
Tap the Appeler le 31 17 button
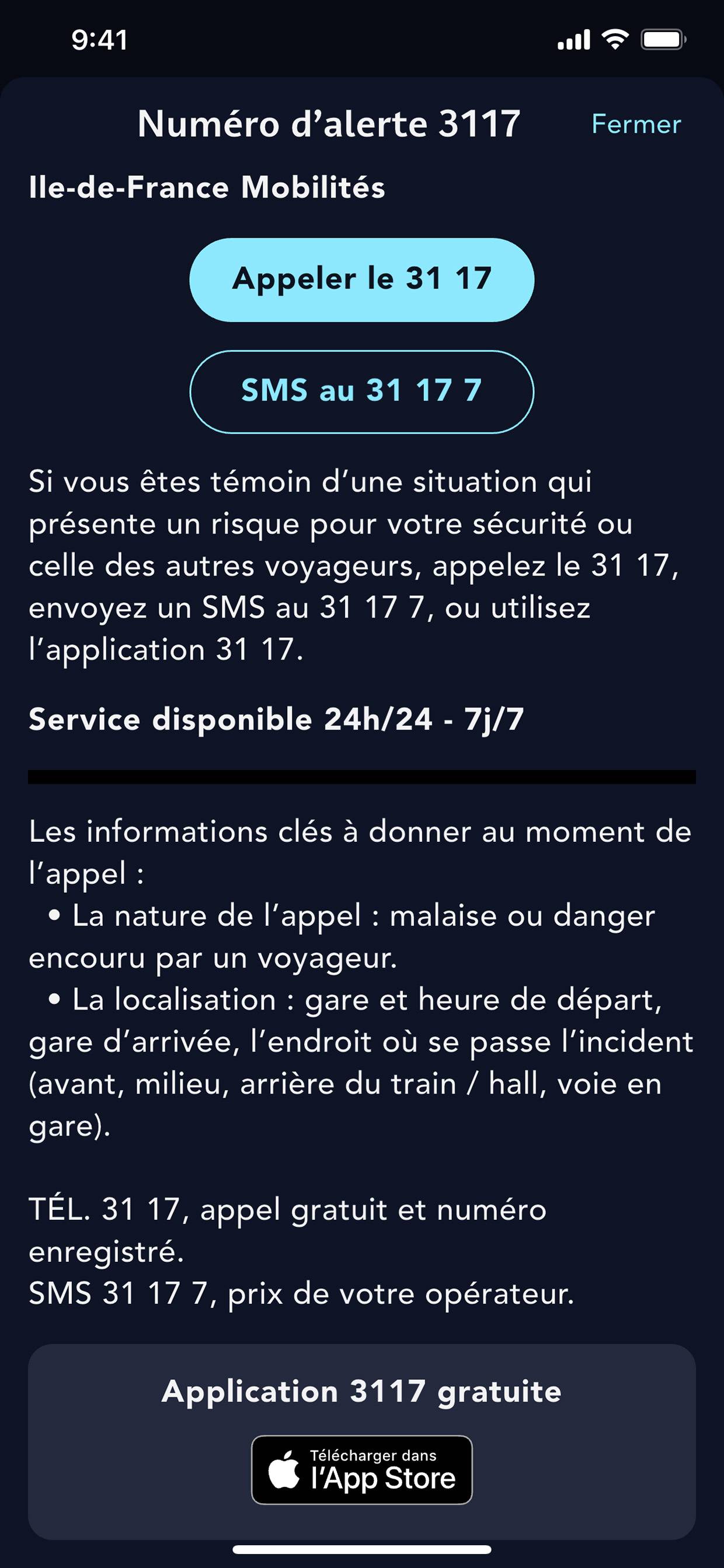(x=362, y=280)
